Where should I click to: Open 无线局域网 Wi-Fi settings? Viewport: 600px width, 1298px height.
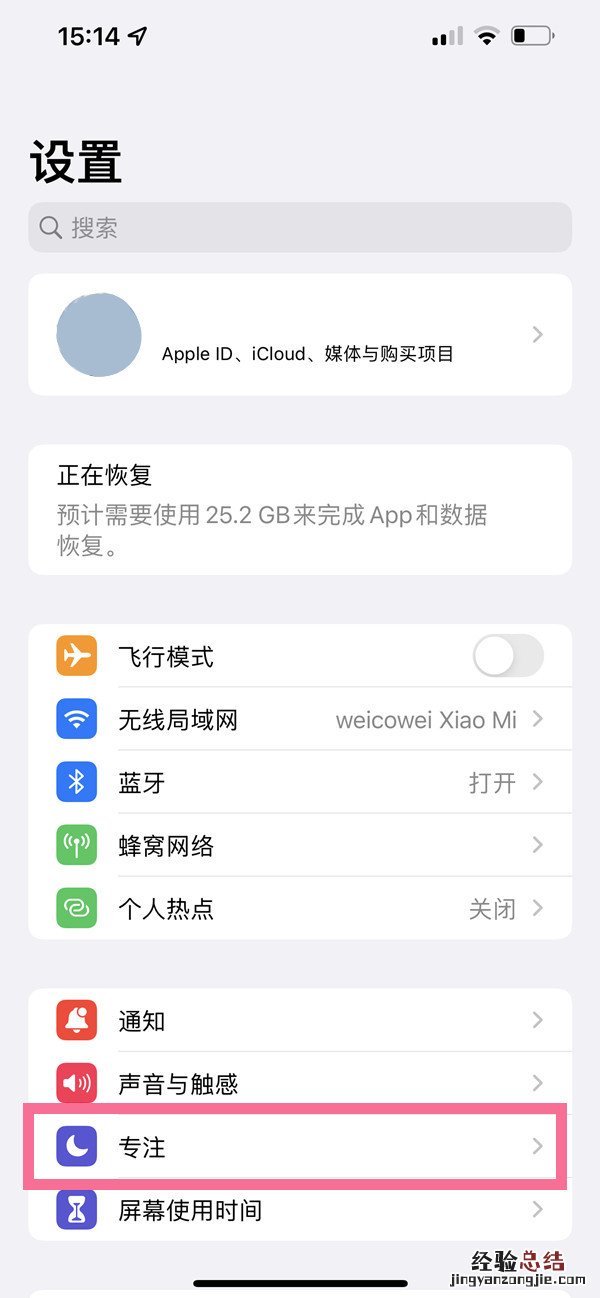pos(300,720)
